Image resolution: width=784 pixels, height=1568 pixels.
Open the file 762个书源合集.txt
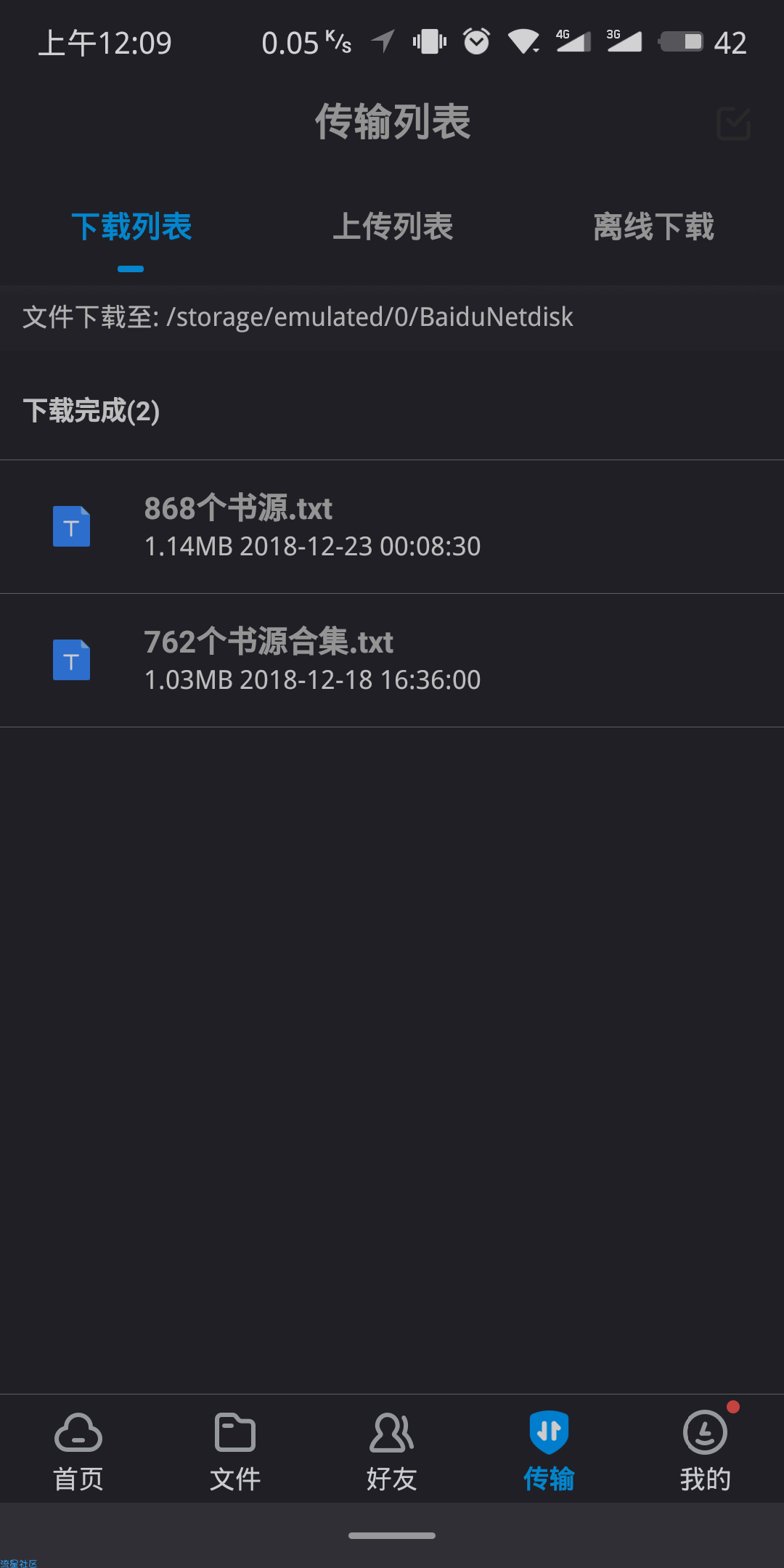(392, 661)
